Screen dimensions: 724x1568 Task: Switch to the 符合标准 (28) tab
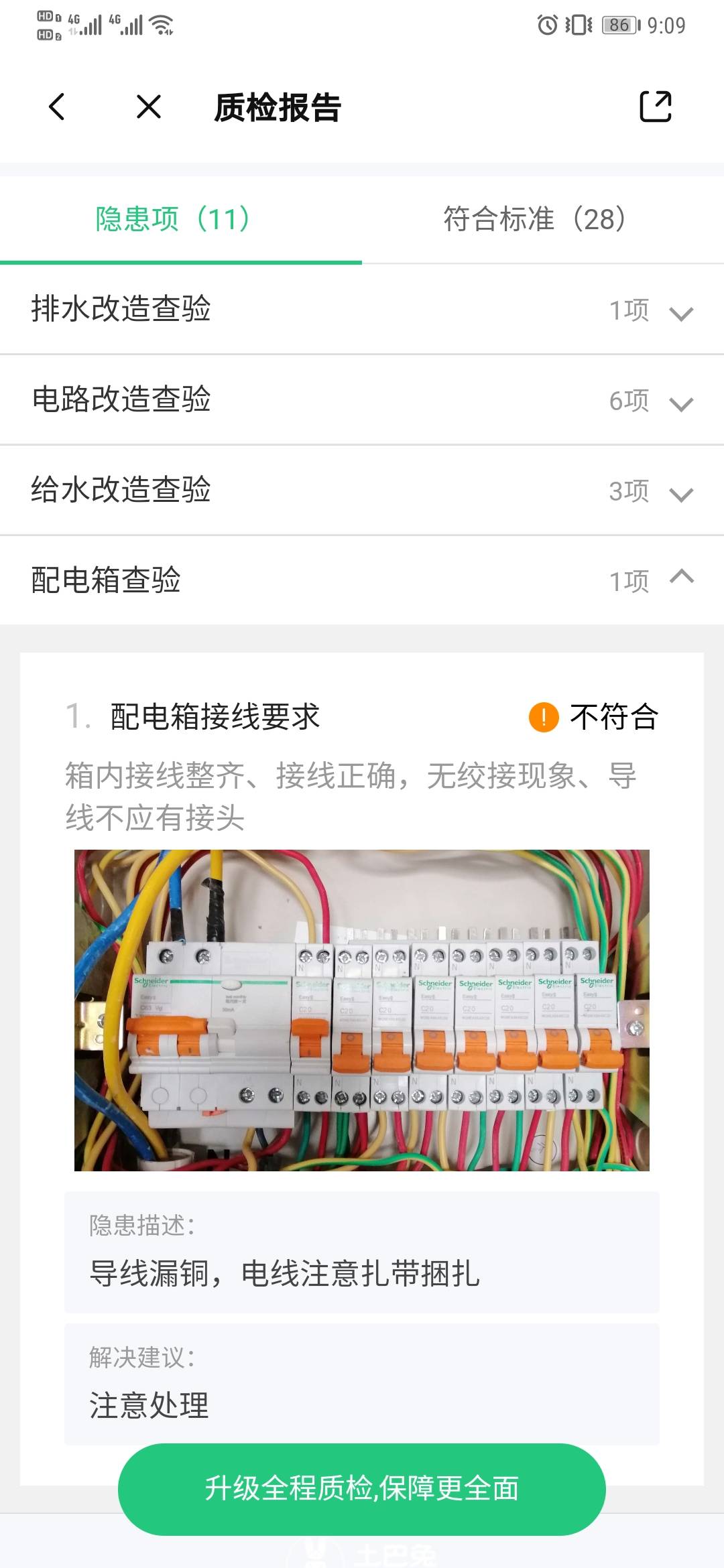(x=534, y=219)
